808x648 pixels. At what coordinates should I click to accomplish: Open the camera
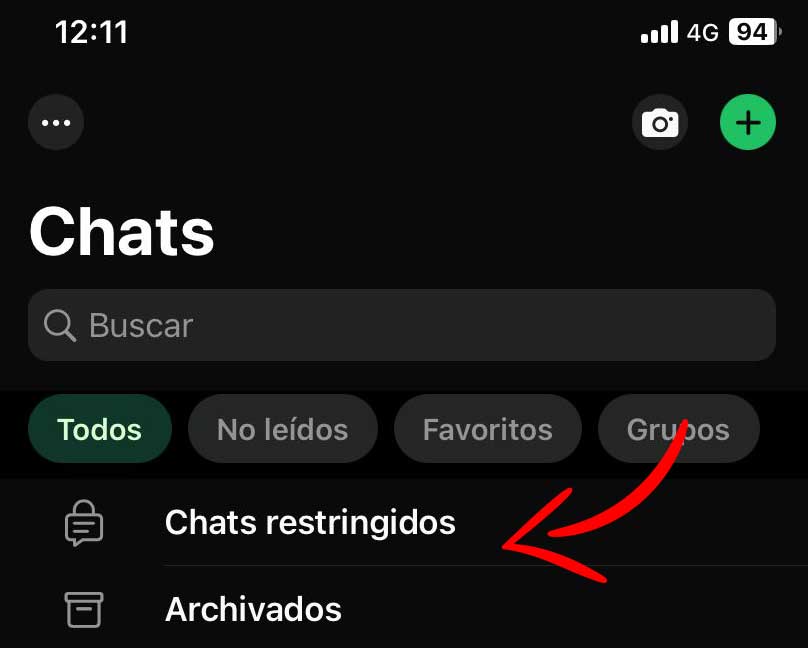click(x=660, y=123)
